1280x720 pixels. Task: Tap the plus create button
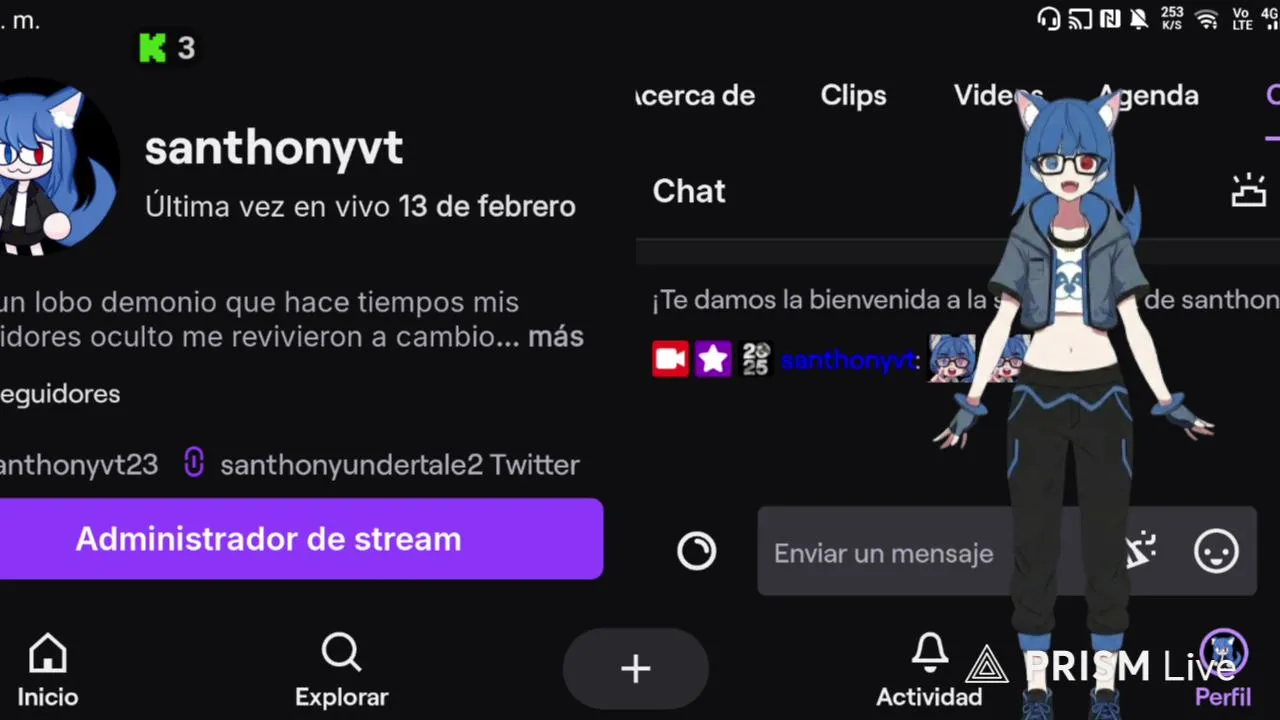click(636, 669)
